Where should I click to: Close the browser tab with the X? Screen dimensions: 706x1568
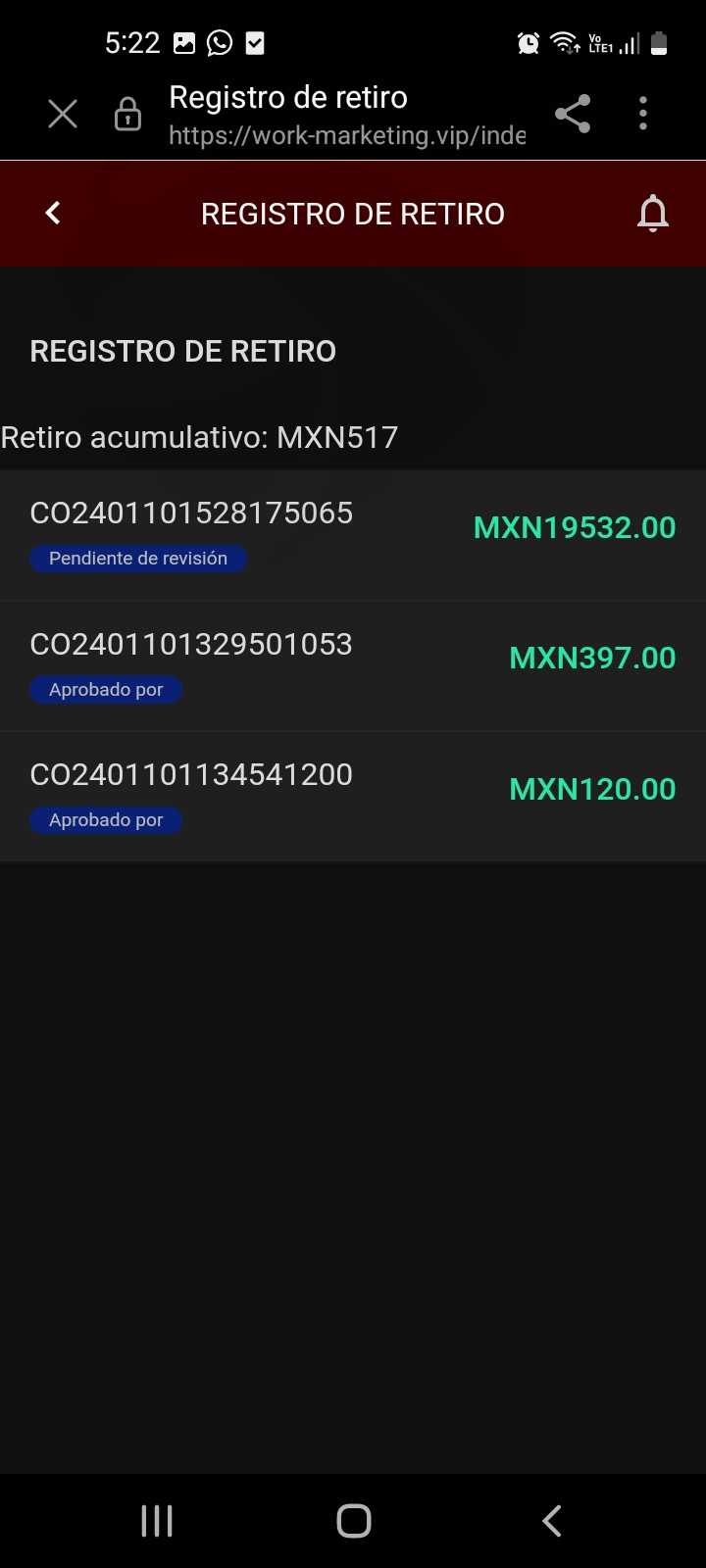pyautogui.click(x=63, y=115)
